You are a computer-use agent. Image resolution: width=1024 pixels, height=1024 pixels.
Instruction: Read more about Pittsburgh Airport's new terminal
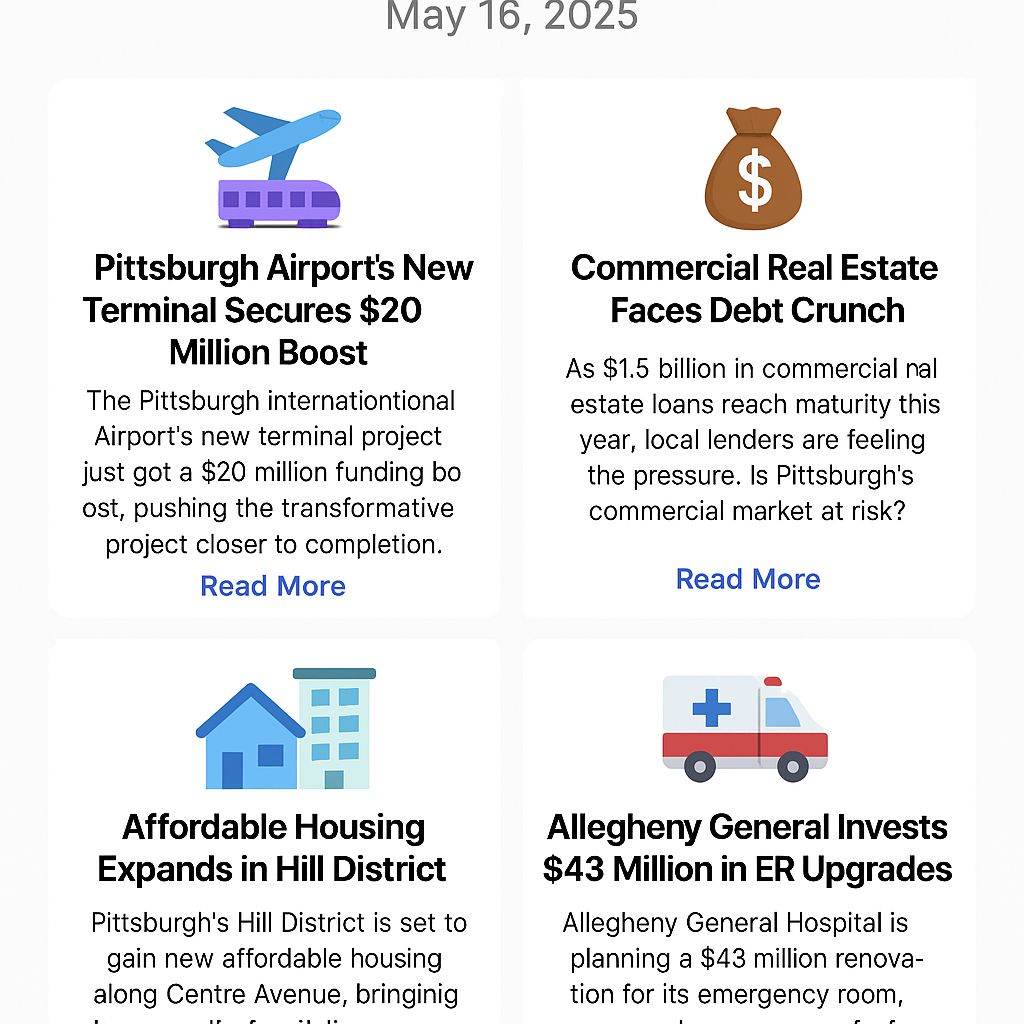(x=273, y=586)
